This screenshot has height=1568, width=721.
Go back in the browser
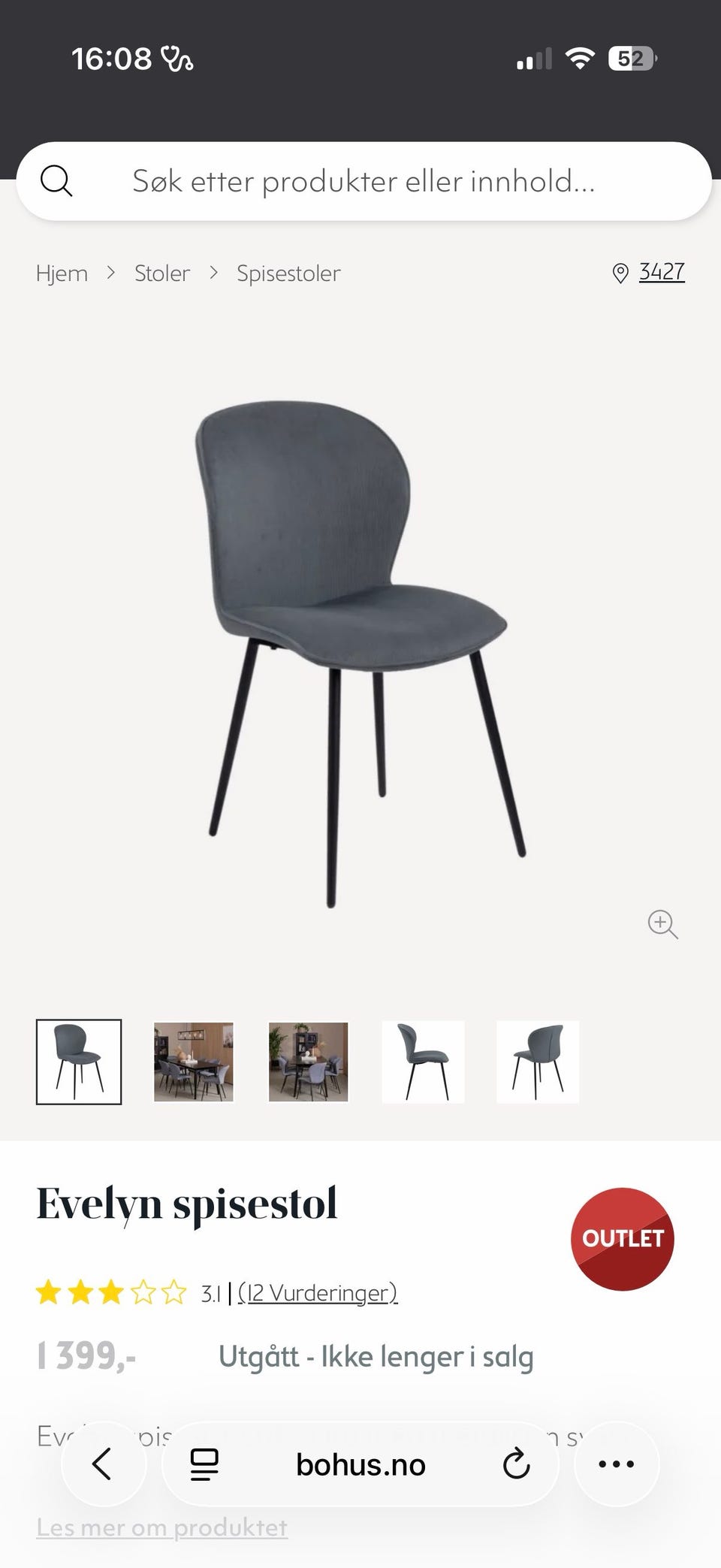tap(104, 1464)
